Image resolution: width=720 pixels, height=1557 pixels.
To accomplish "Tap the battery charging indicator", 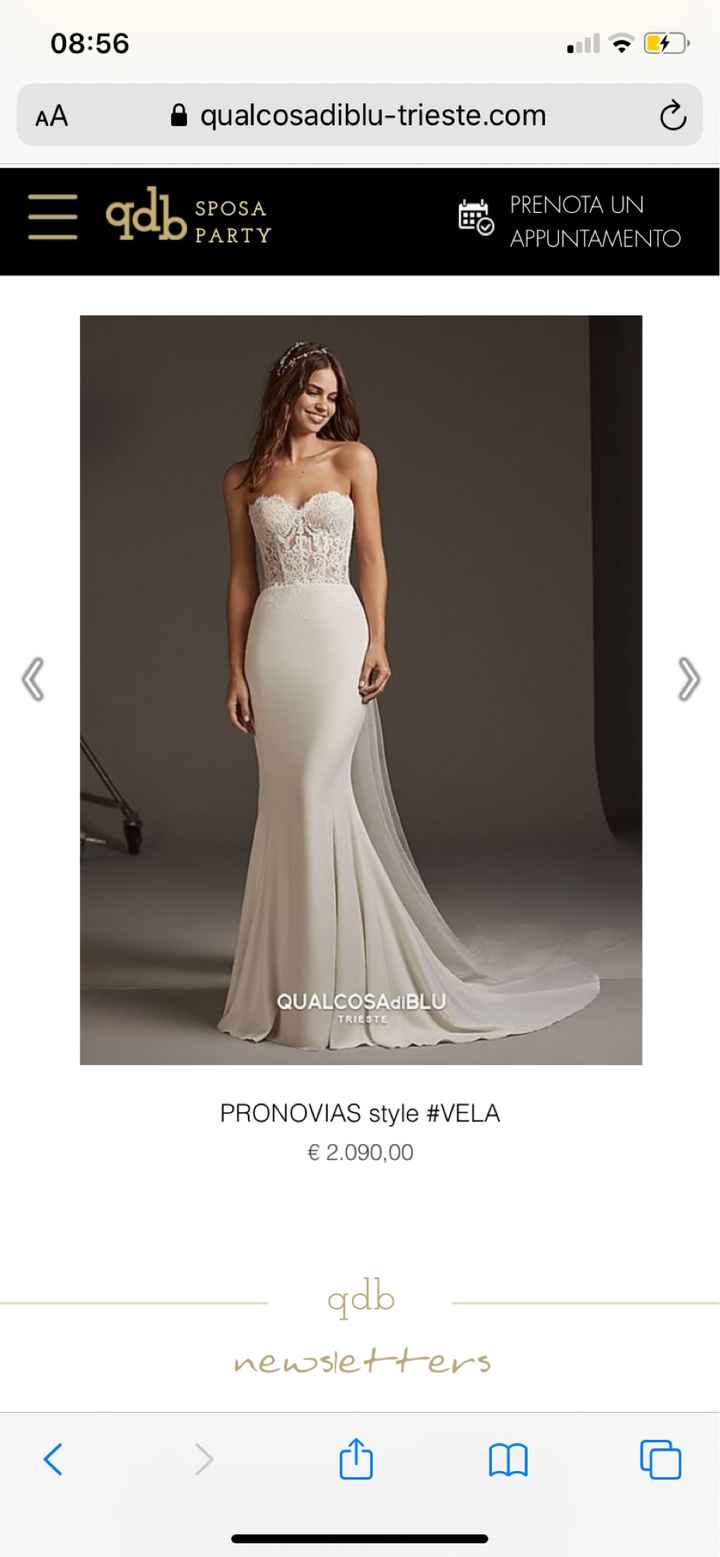I will 665,43.
